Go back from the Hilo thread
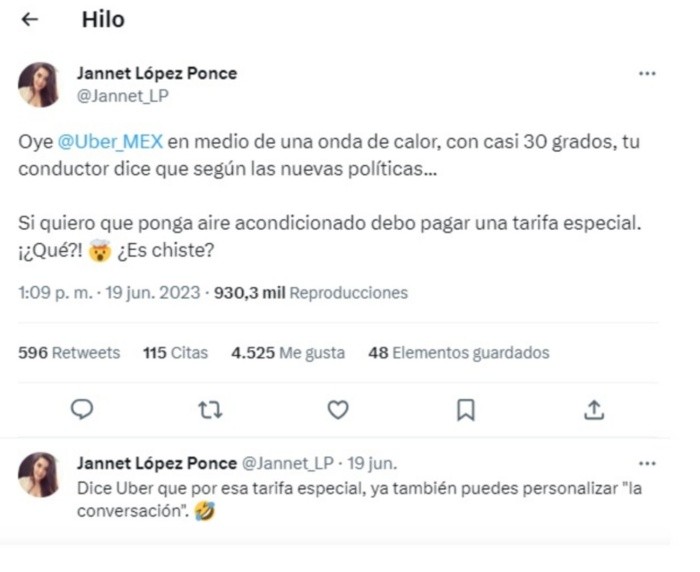The image size is (700, 572). click(30, 20)
